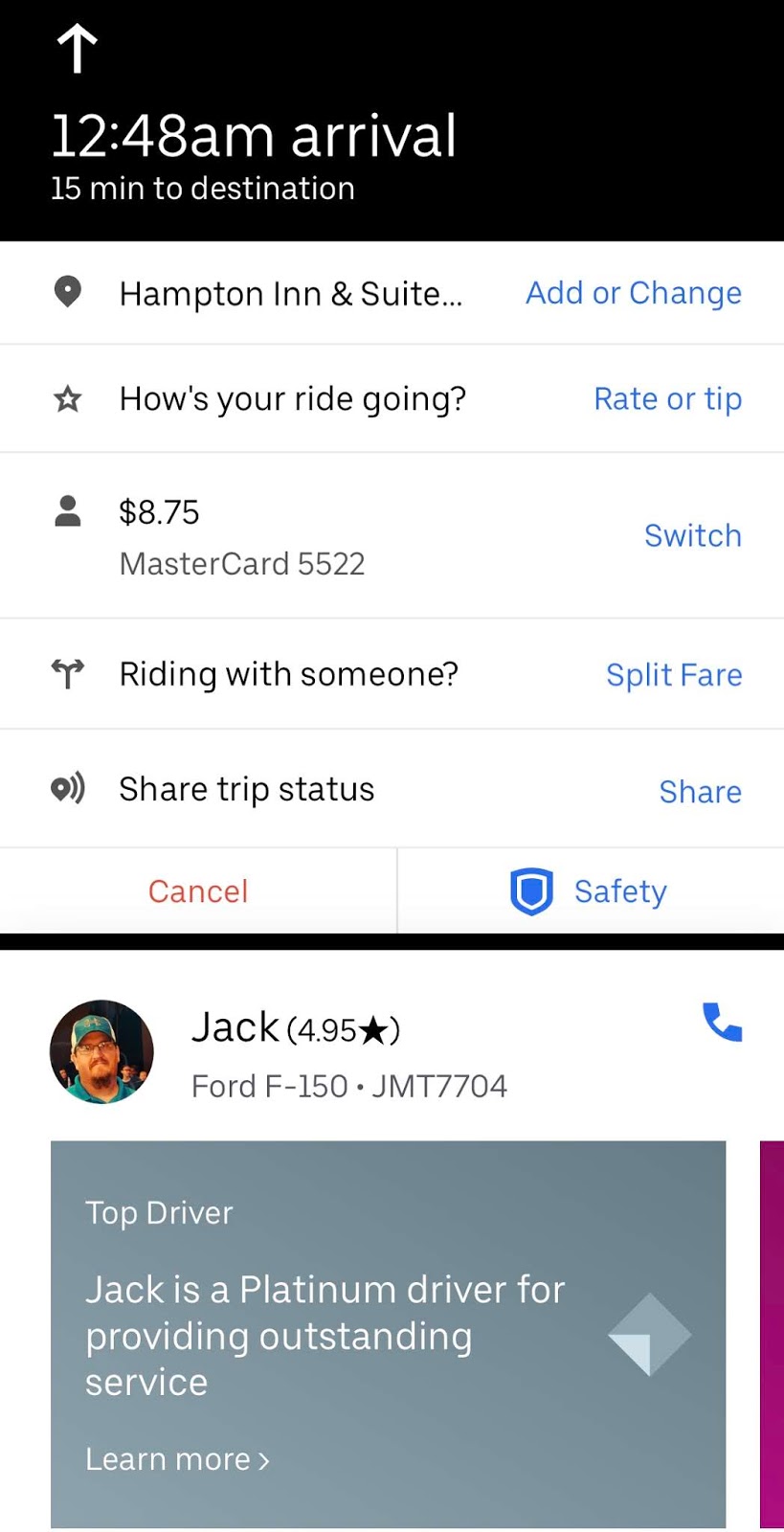Cancel the current ride
Viewport: 784px width, 1532px height.
(x=198, y=891)
